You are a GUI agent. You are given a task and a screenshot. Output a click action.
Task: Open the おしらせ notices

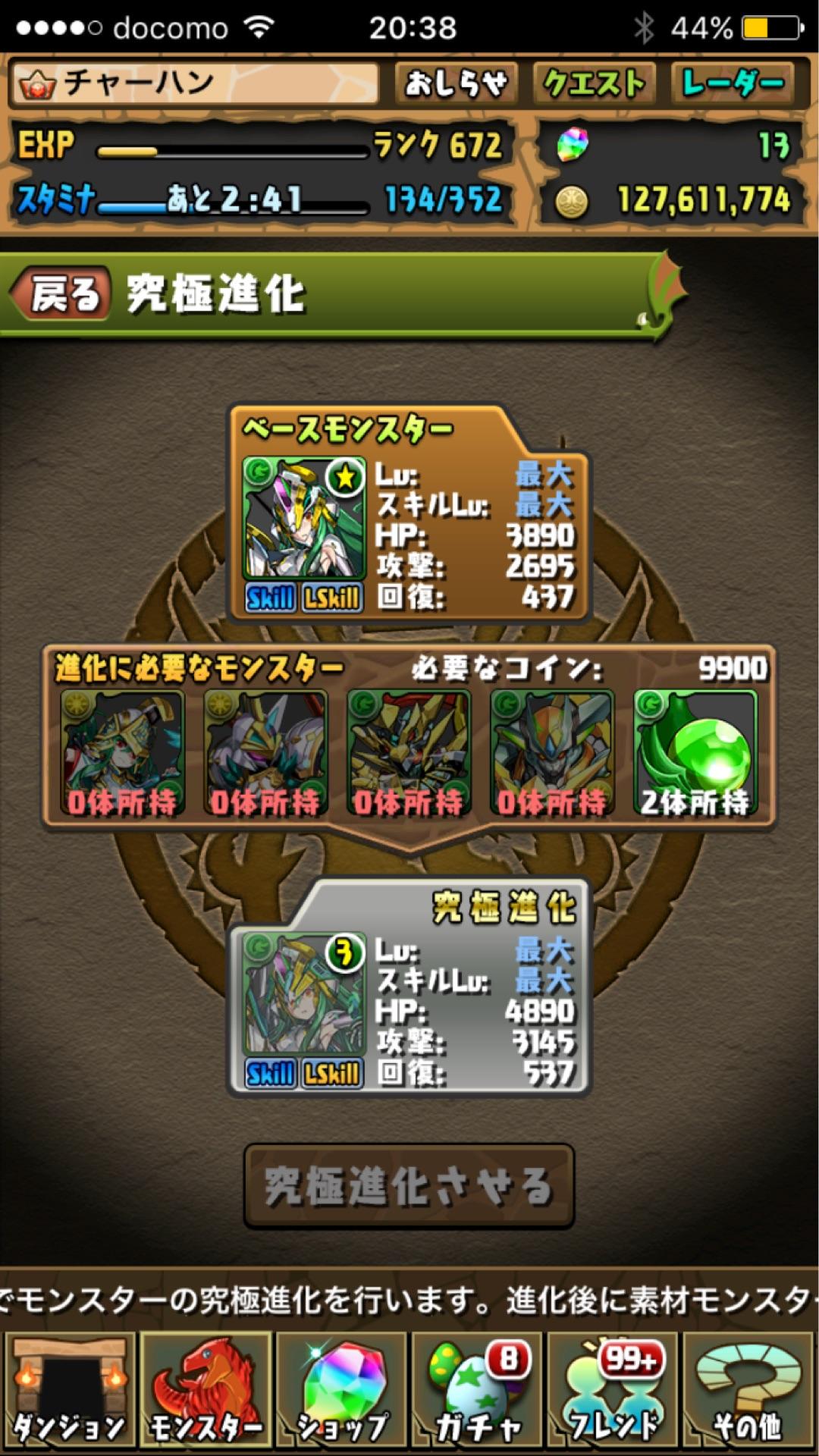[456, 83]
